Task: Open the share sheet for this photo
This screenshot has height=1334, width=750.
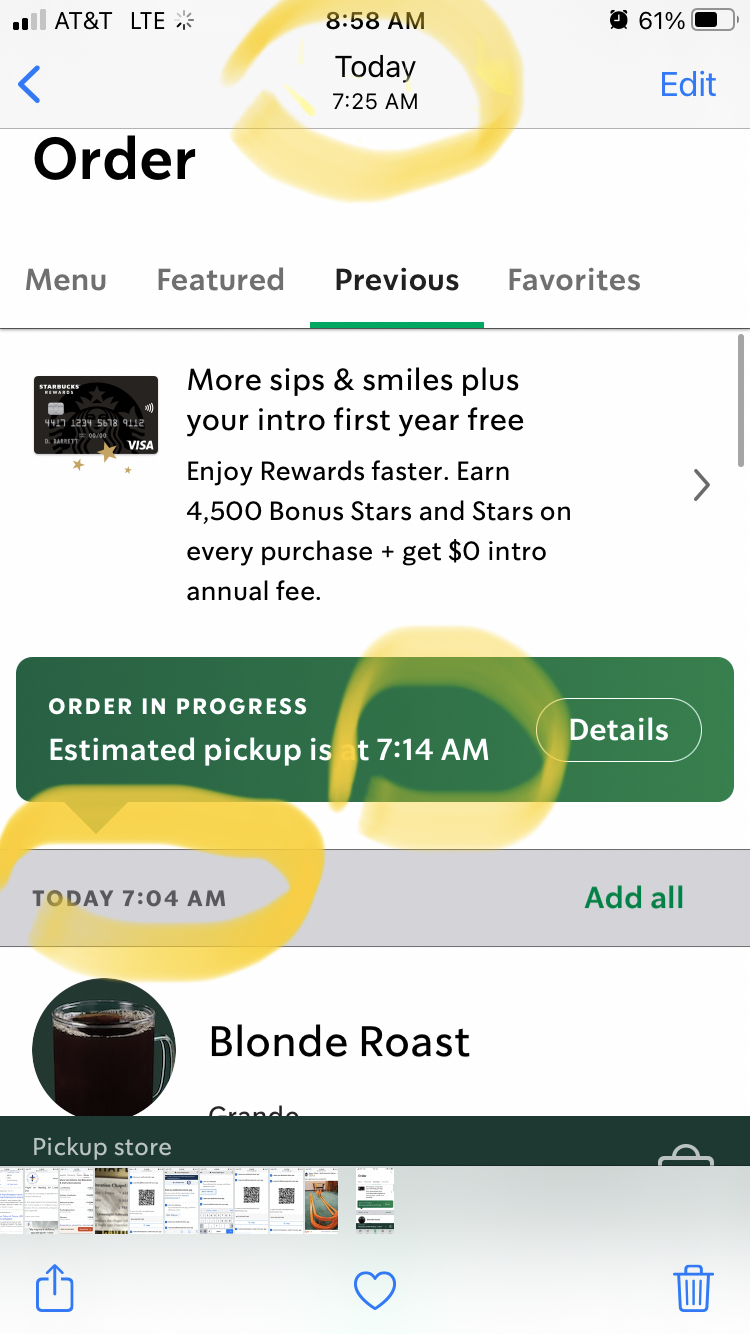Action: pyautogui.click(x=55, y=1288)
